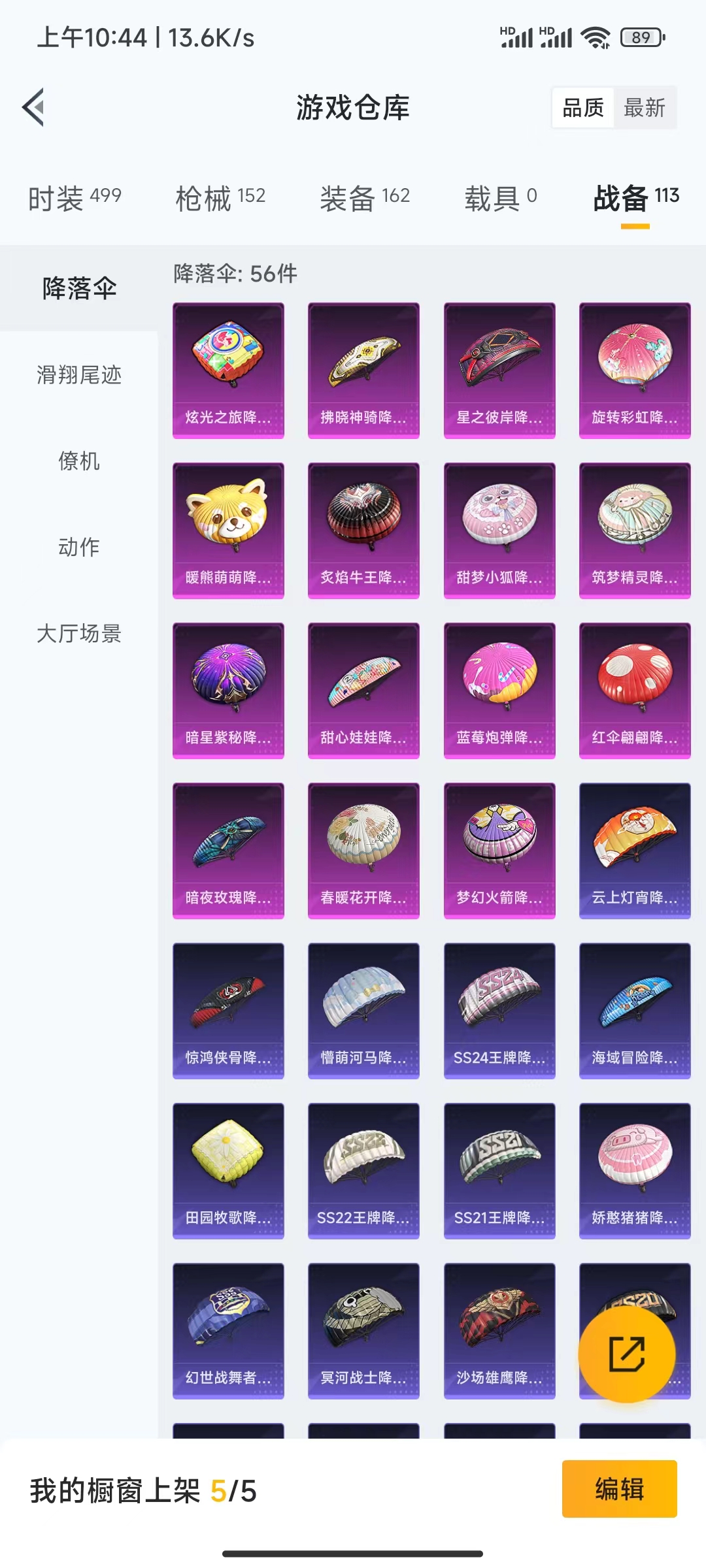Open the share floating action icon

[630, 1354]
